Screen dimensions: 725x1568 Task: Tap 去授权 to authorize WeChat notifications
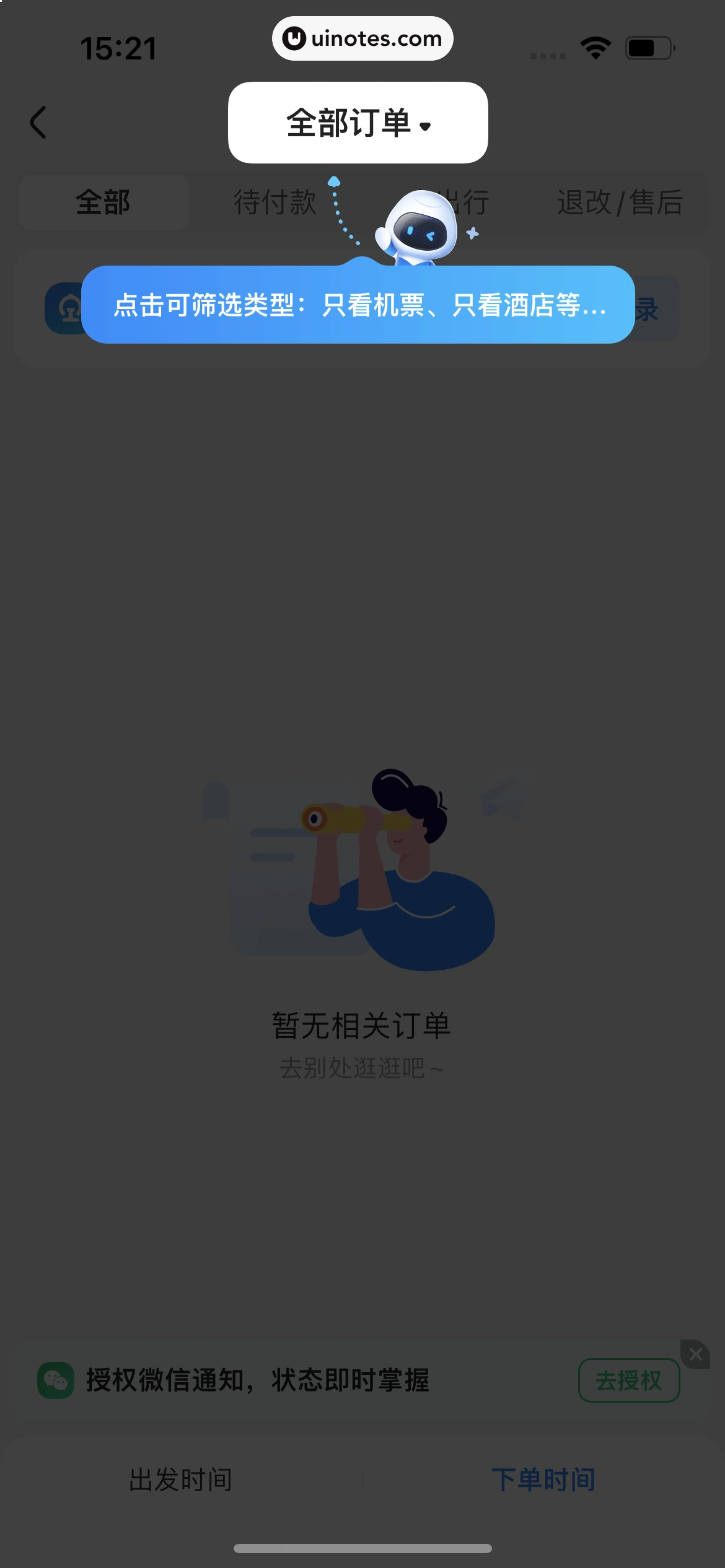tap(628, 1380)
